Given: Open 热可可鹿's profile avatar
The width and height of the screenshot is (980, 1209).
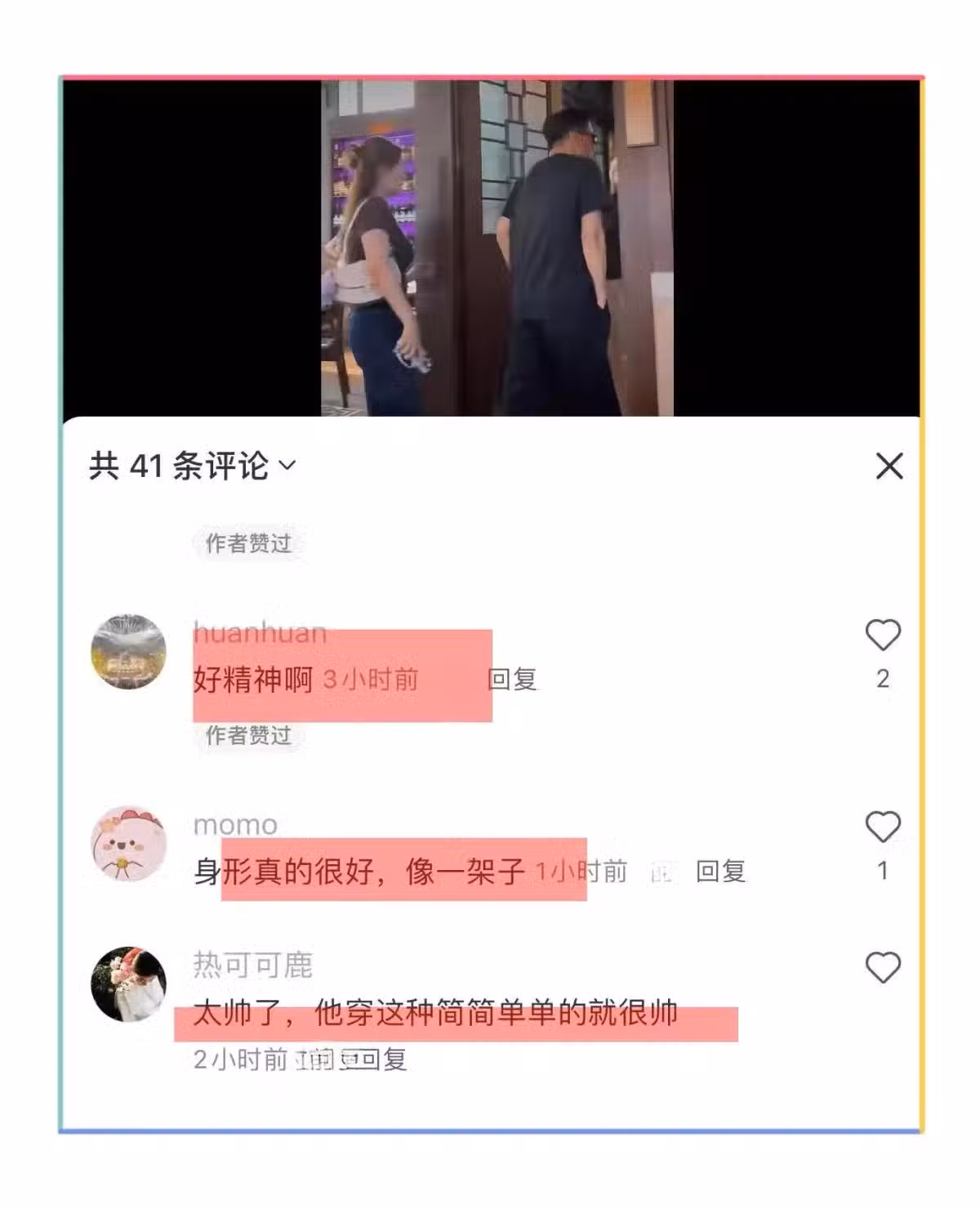Looking at the screenshot, I should 128,984.
